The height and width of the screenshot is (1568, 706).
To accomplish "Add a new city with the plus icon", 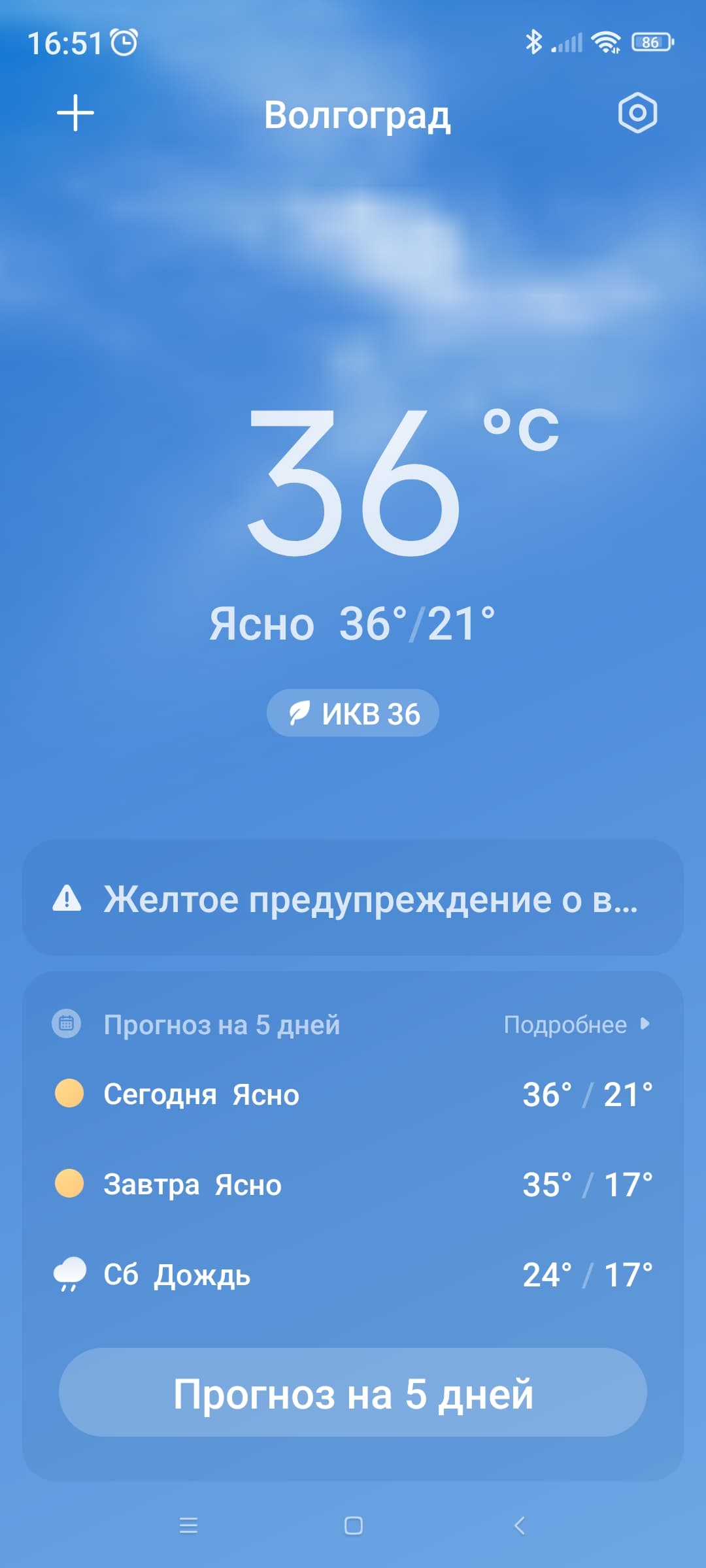I will coord(75,113).
